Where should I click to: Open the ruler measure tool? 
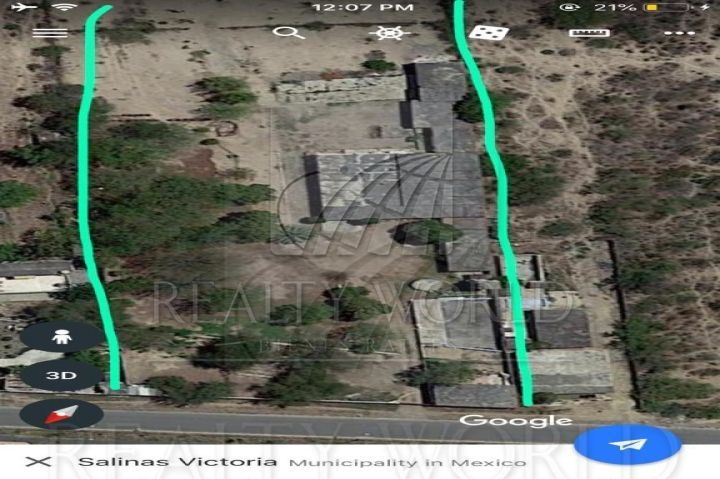point(589,33)
